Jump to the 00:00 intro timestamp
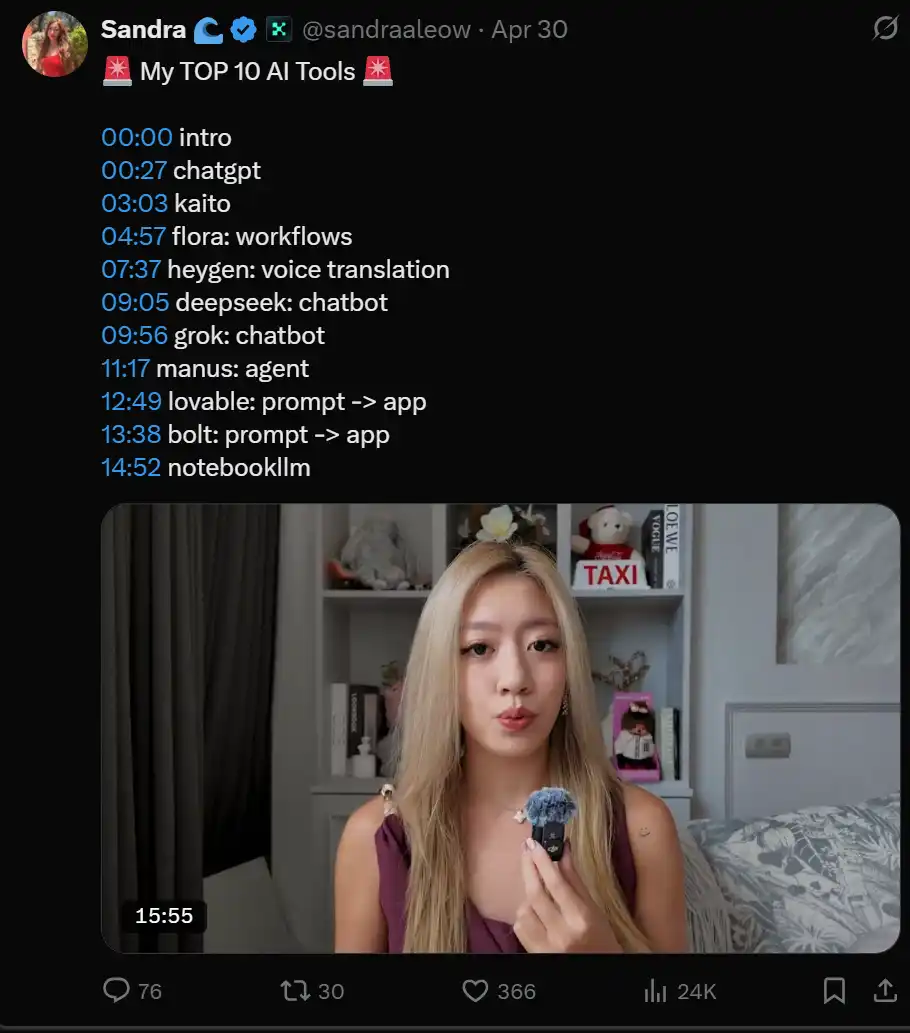Viewport: 910px width, 1033px height. [x=138, y=137]
